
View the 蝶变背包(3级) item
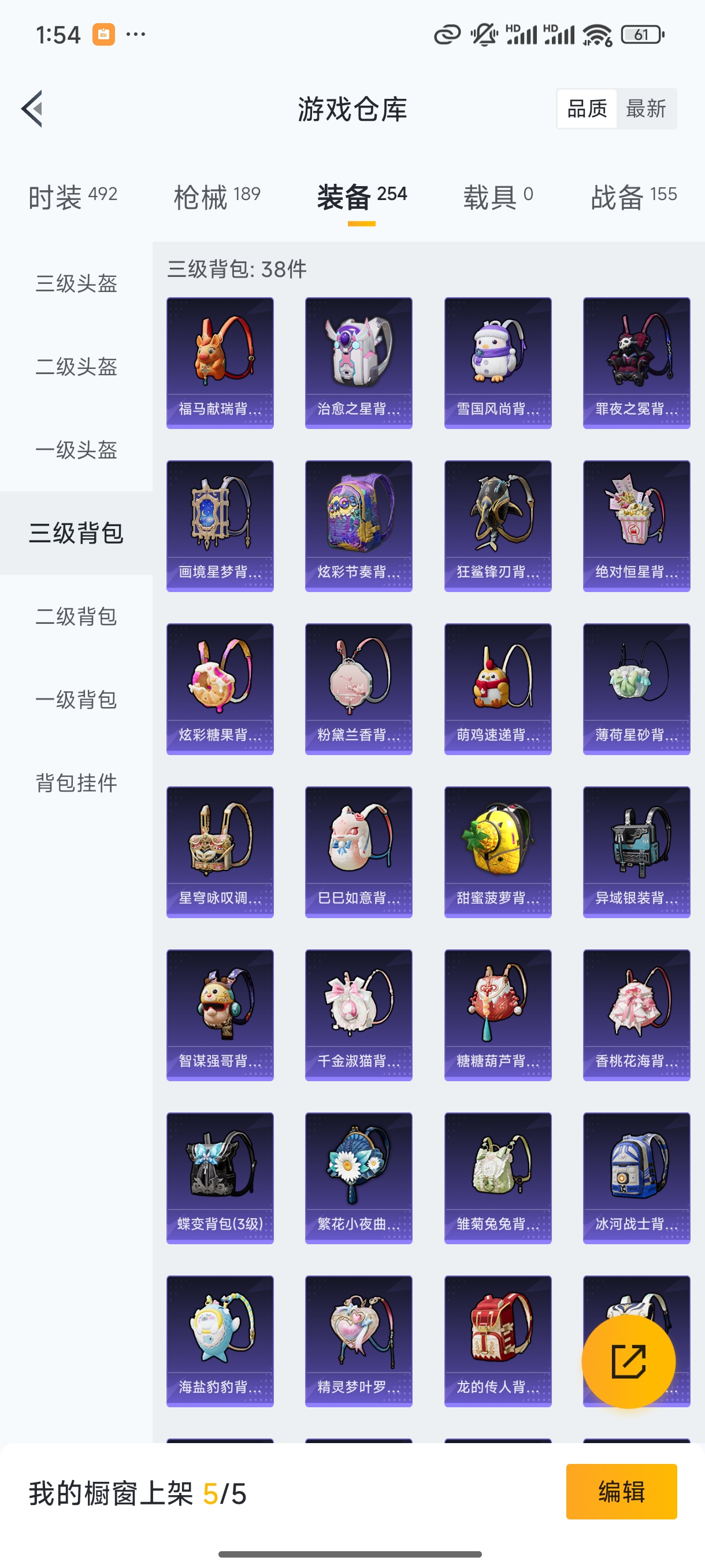(220, 1178)
